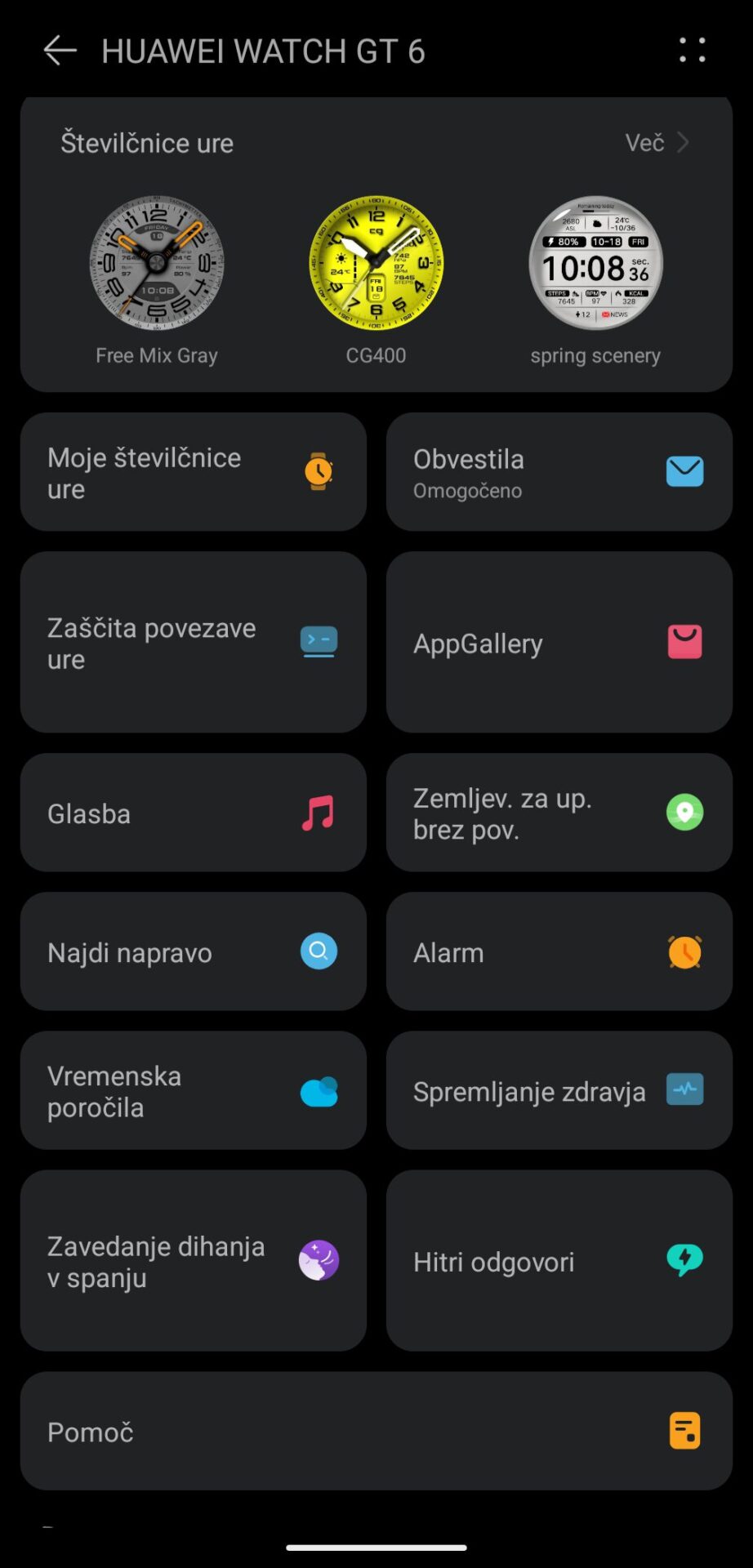Screen dimensions: 753x1568
Task: Open Obvestila via the envelope icon
Action: (x=684, y=471)
